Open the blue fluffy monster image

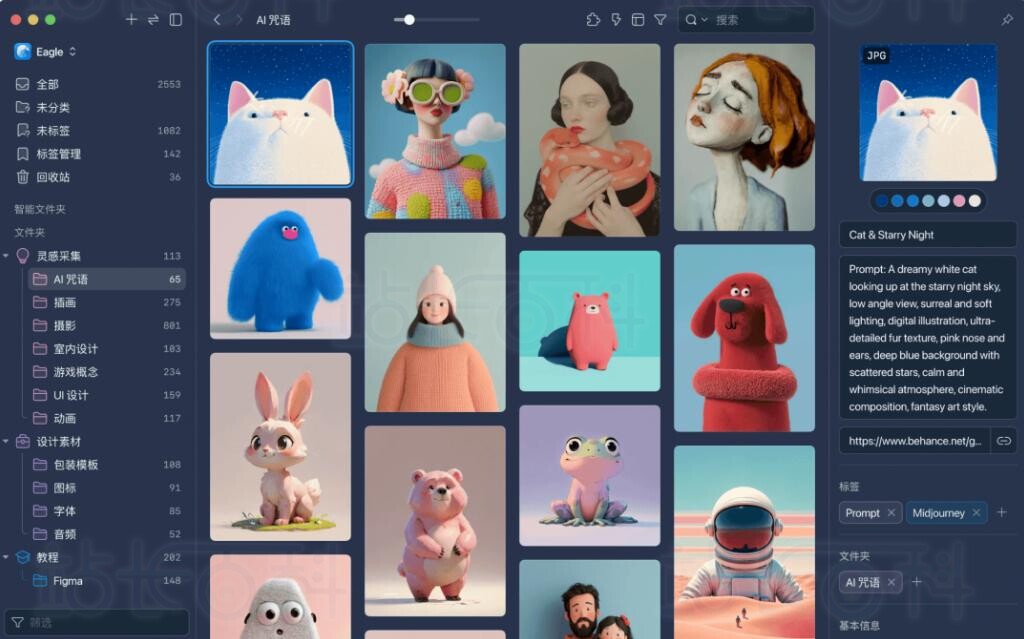pos(280,268)
